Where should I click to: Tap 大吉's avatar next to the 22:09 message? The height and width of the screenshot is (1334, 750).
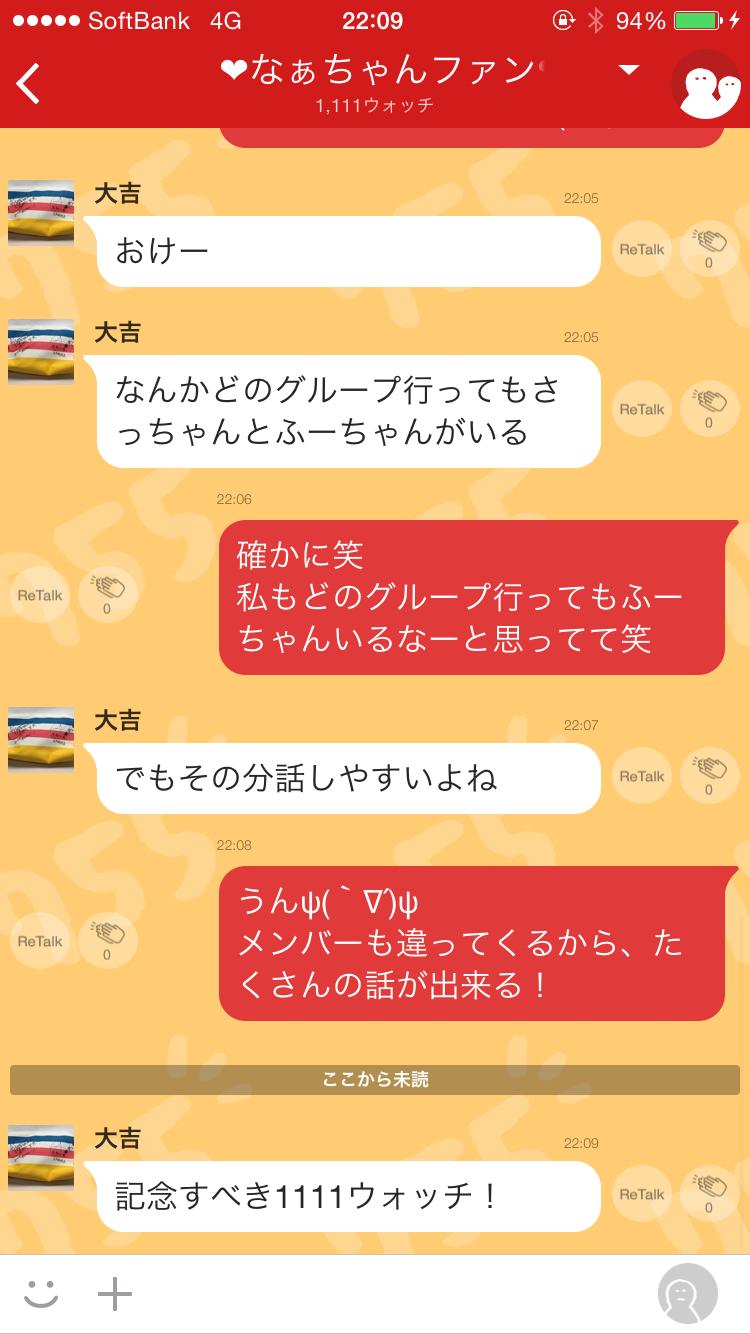pyautogui.click(x=41, y=1158)
